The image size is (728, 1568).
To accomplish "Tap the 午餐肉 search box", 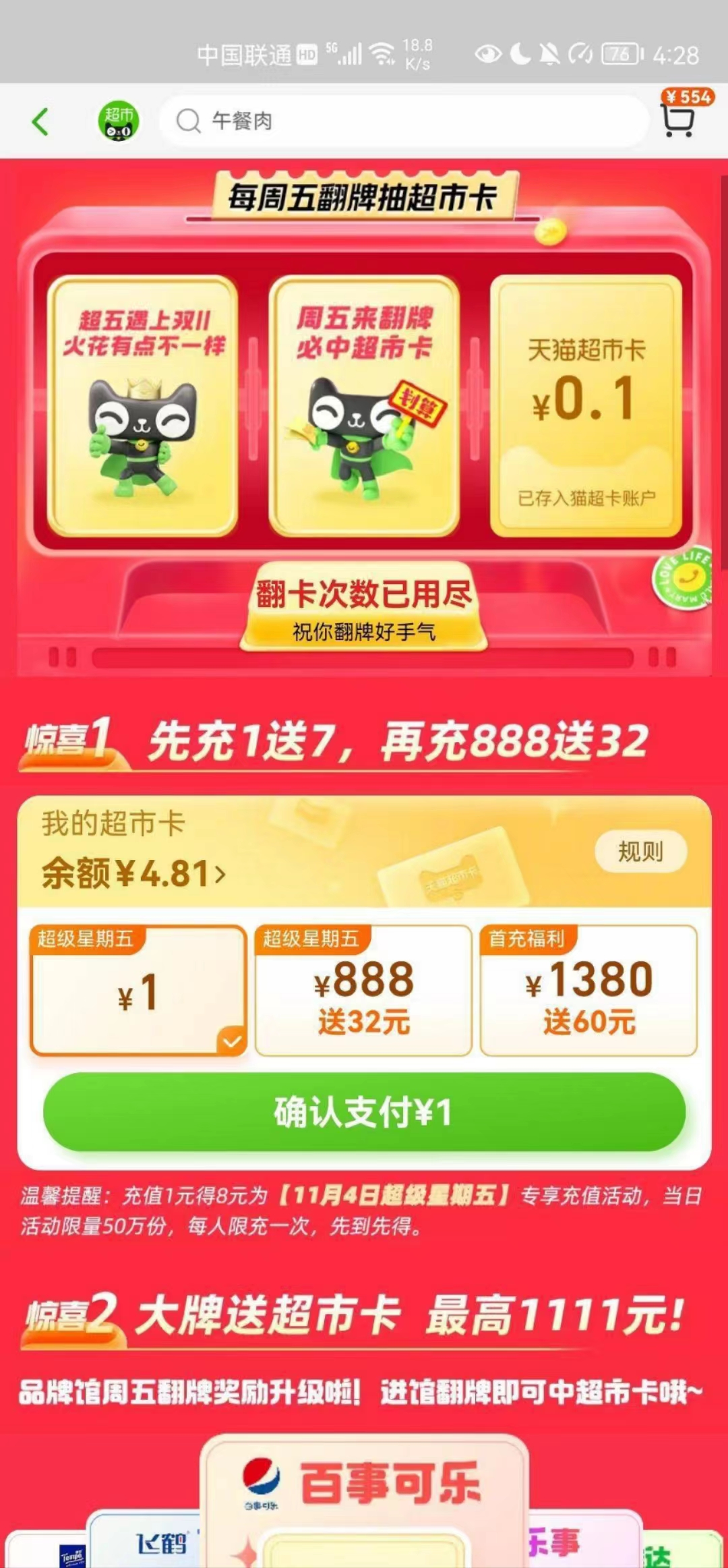I will (404, 121).
